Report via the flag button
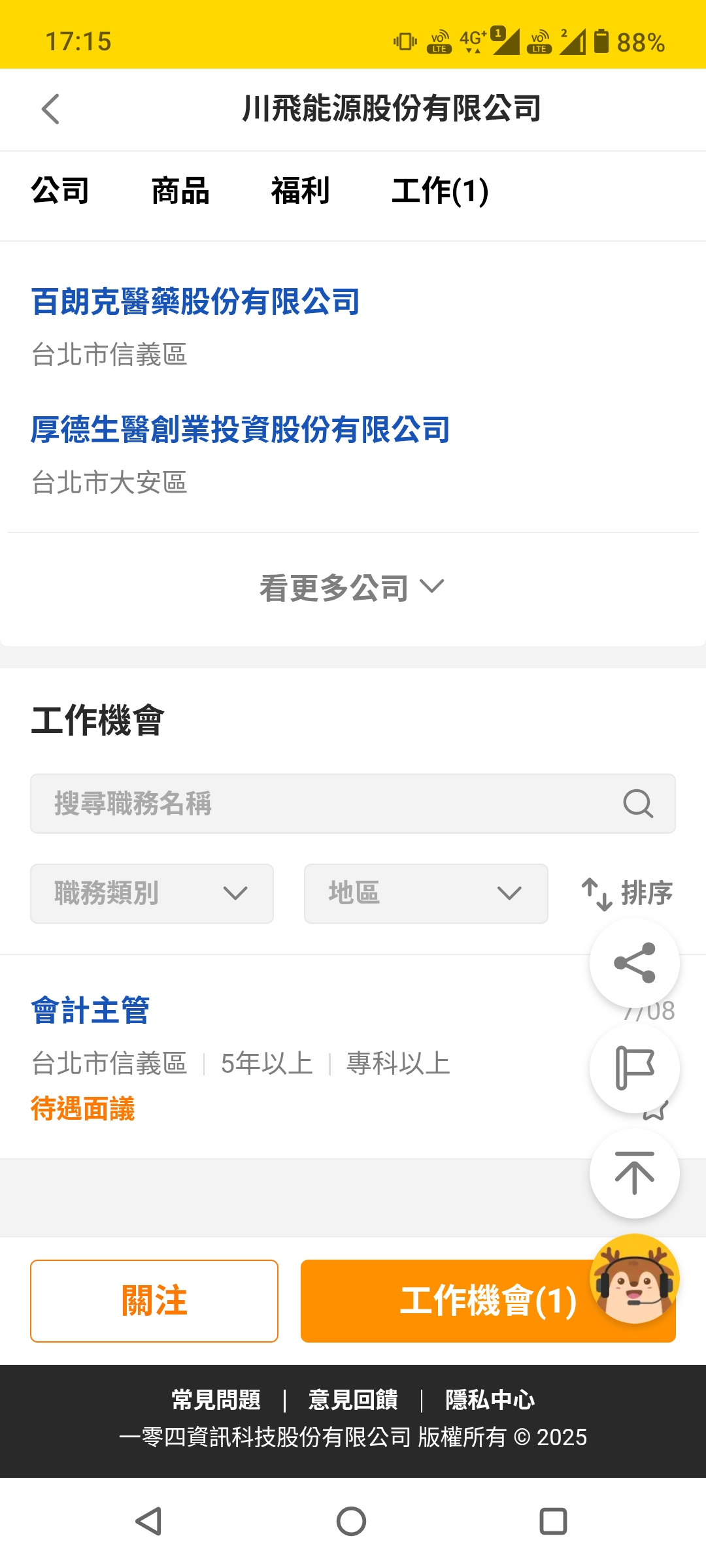 coord(634,1068)
